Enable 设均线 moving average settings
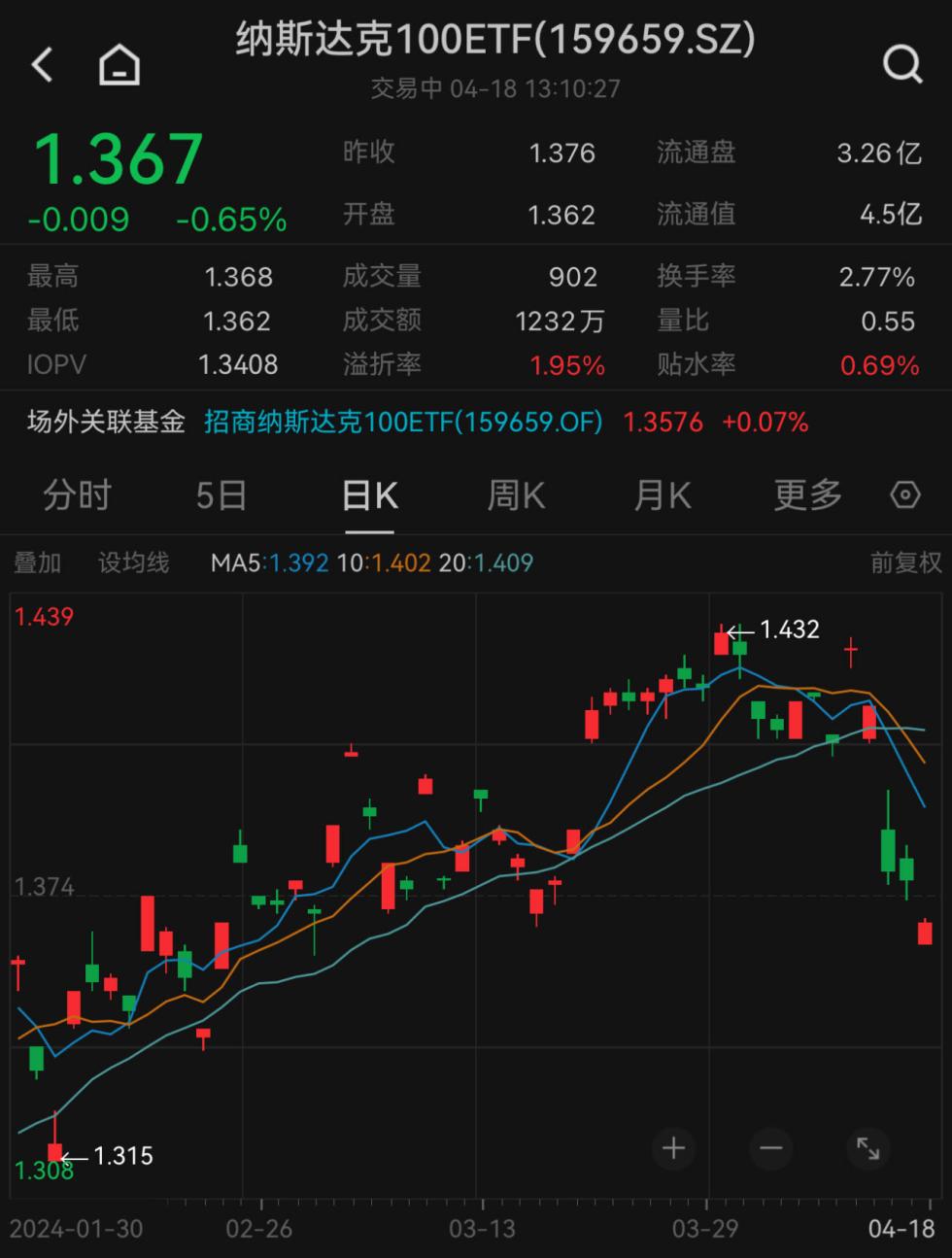 133,561
